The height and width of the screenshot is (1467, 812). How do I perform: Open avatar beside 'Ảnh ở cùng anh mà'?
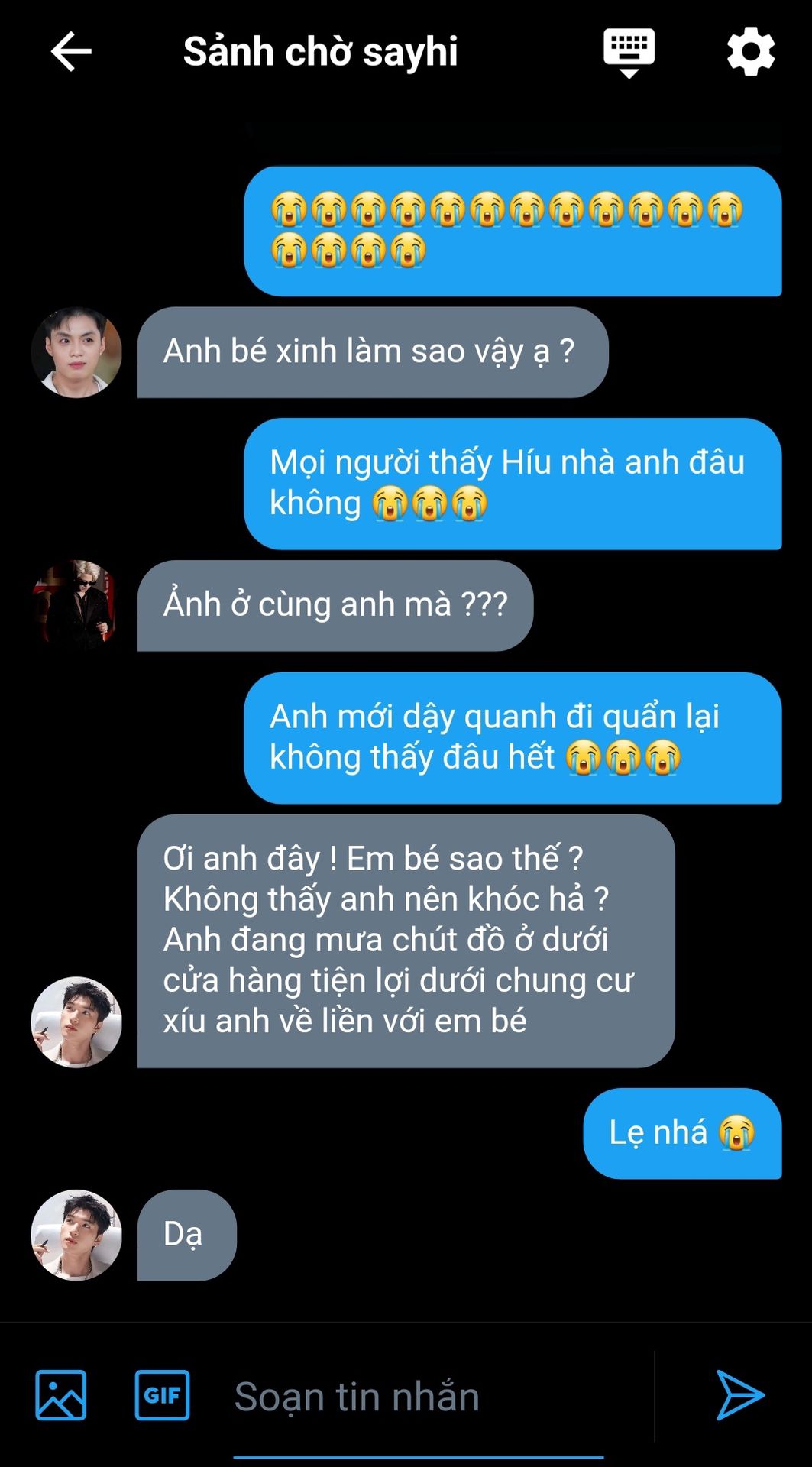pyautogui.click(x=76, y=605)
